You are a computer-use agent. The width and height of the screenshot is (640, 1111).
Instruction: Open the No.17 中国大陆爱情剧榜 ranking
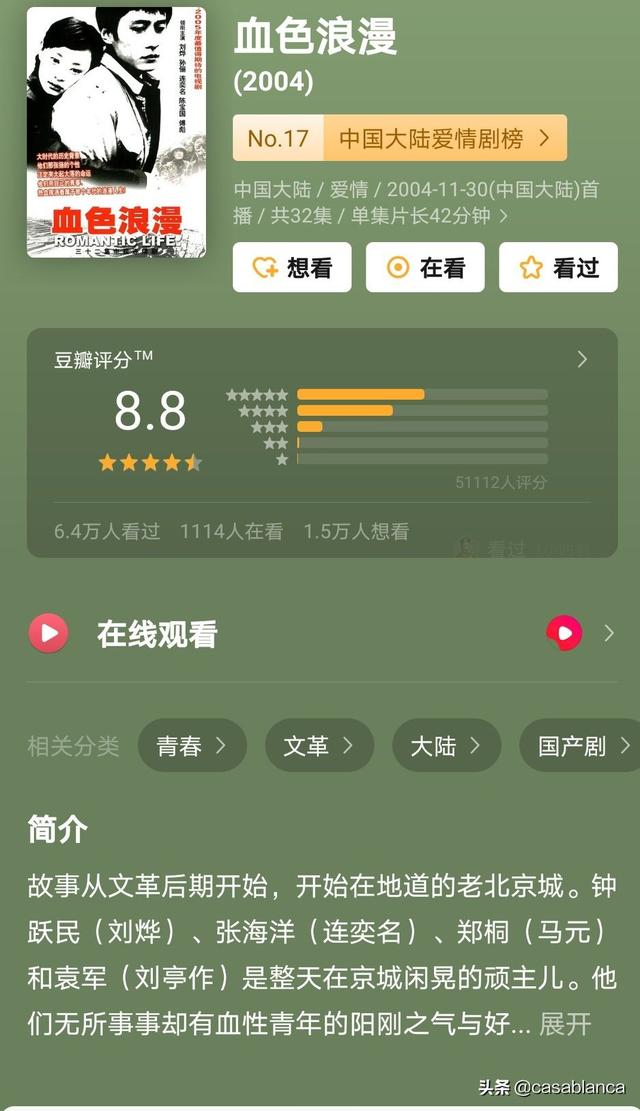400,138
